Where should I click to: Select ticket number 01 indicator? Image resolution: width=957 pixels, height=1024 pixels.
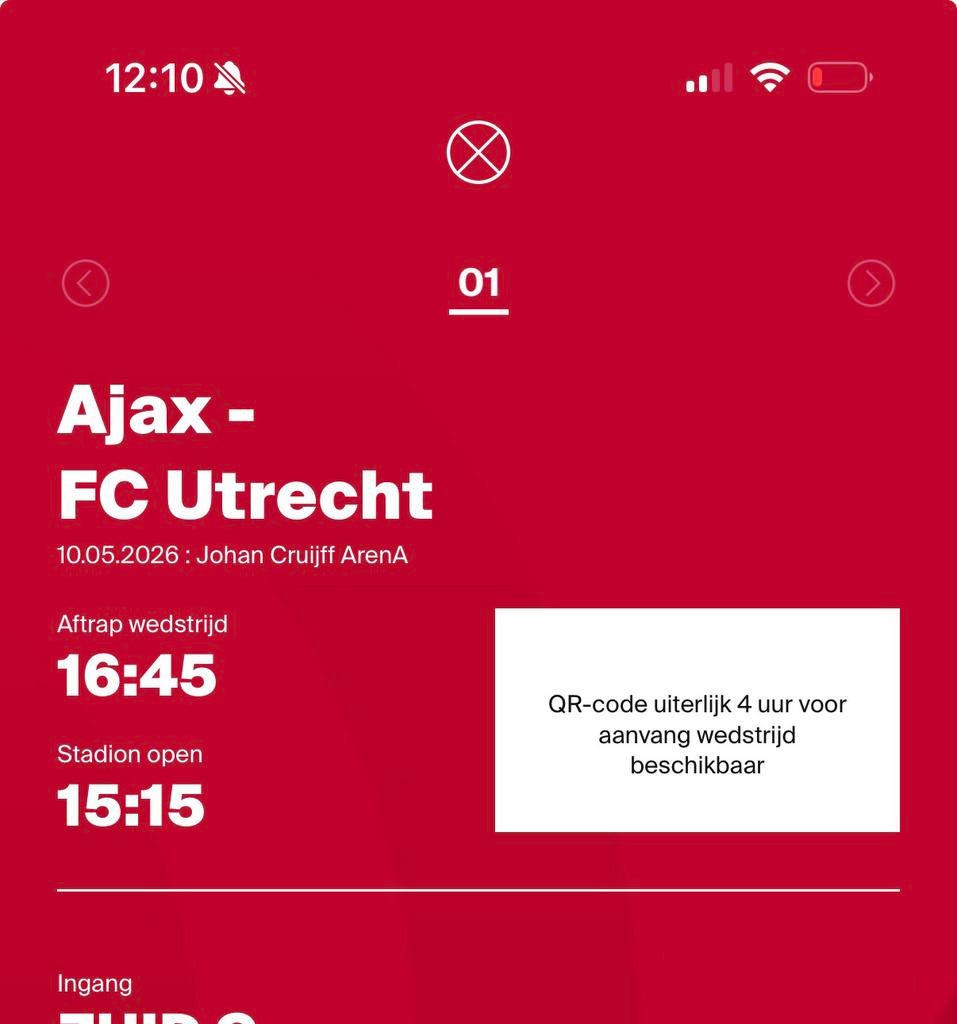[478, 283]
